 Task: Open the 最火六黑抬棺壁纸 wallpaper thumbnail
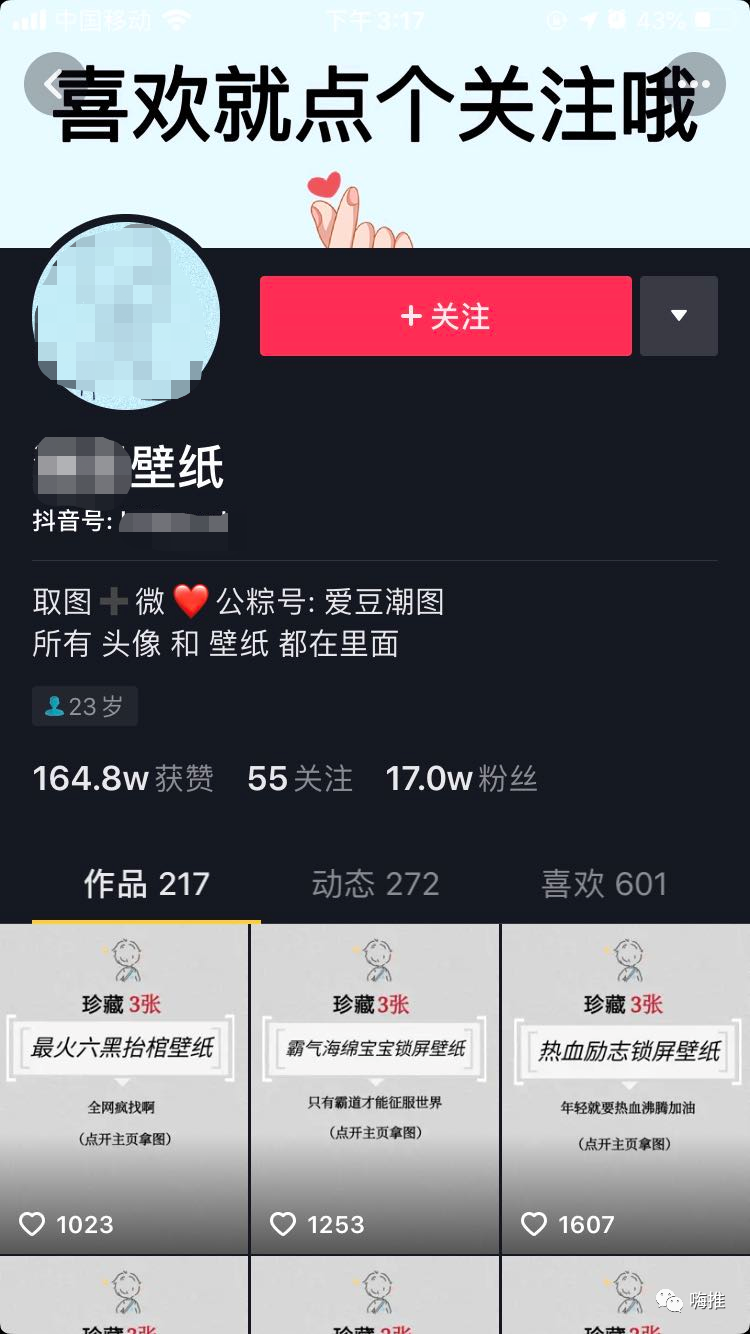[124, 1086]
